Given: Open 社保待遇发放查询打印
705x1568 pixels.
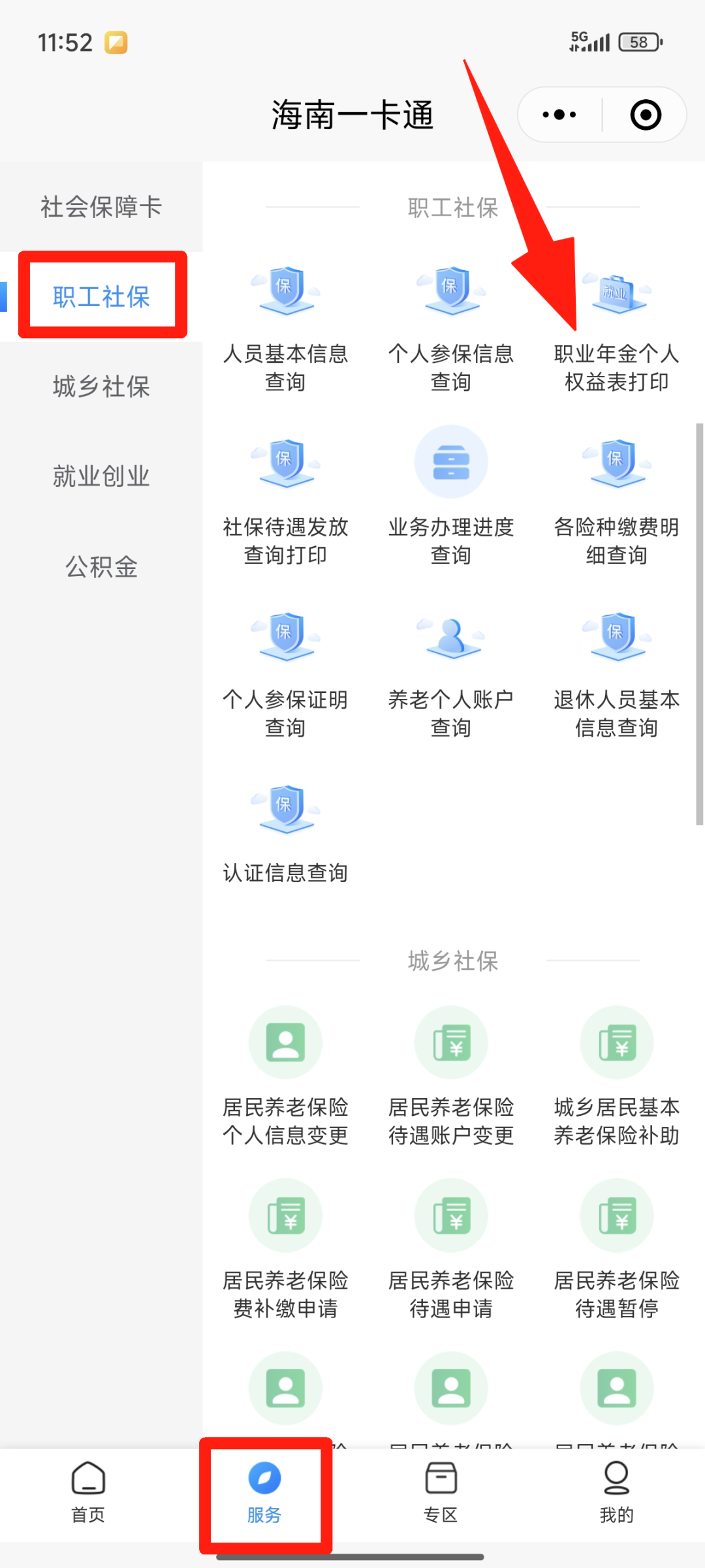Looking at the screenshot, I should [285, 499].
